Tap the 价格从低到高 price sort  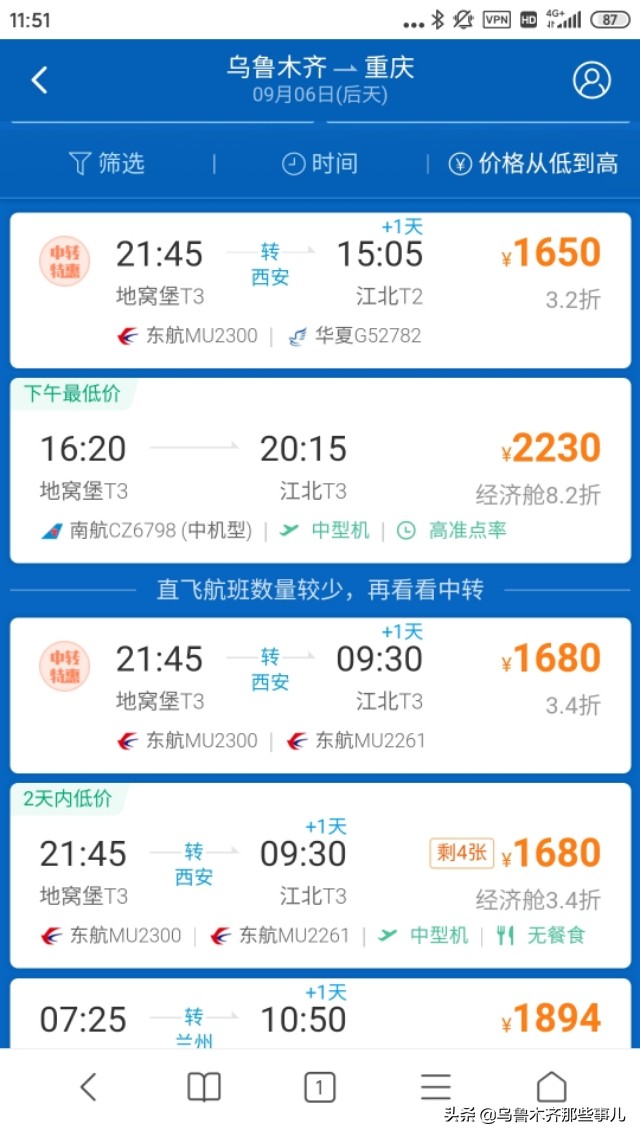point(533,164)
